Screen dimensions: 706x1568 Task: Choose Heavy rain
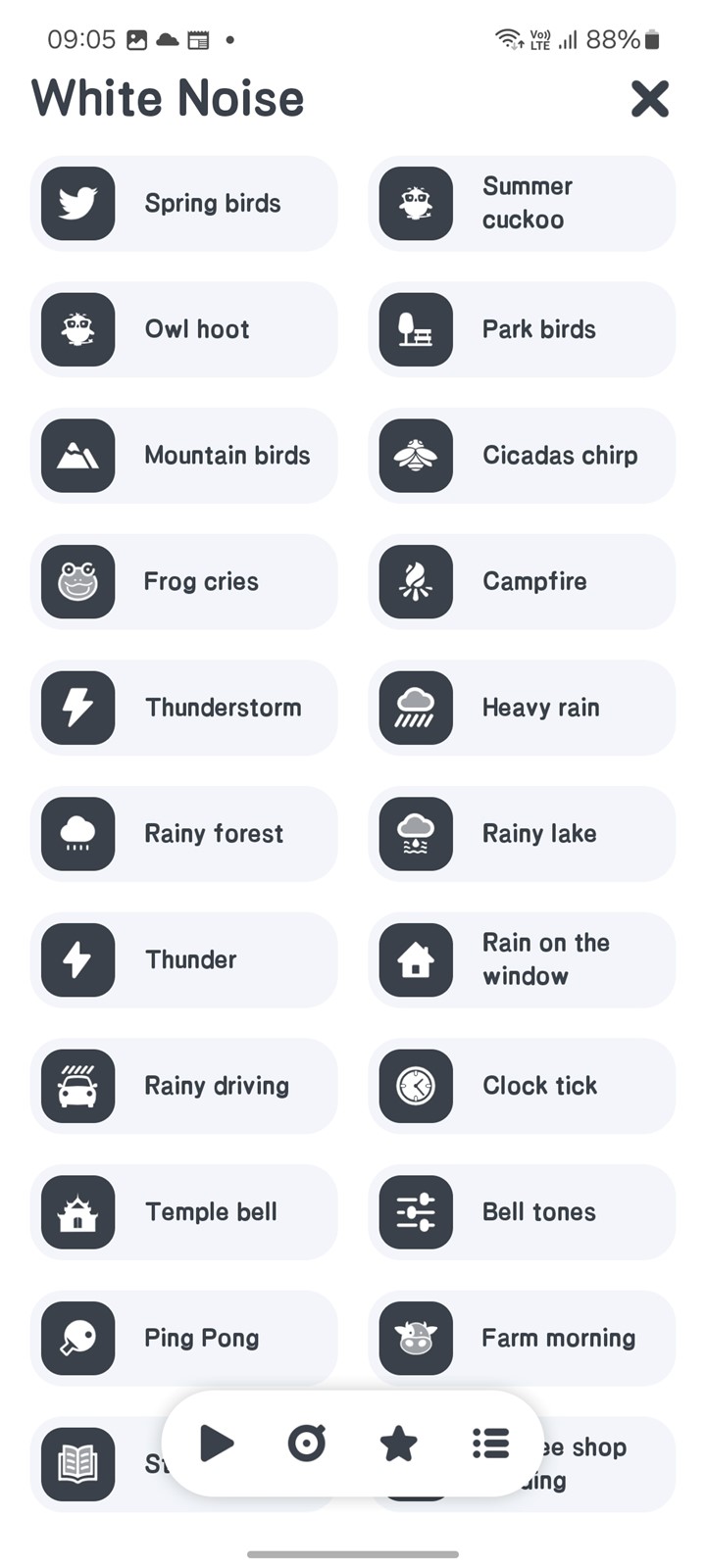(522, 708)
